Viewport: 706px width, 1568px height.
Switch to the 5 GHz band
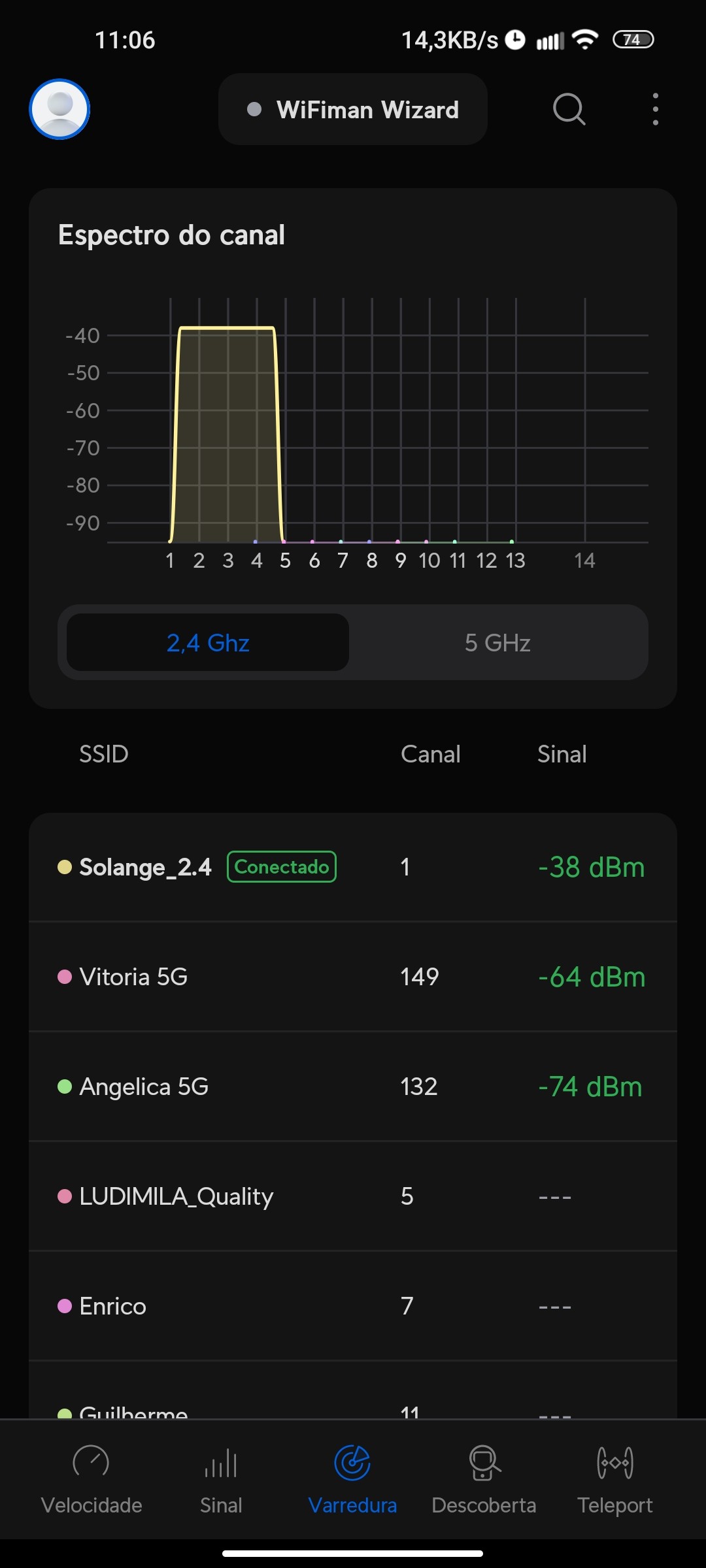point(497,643)
